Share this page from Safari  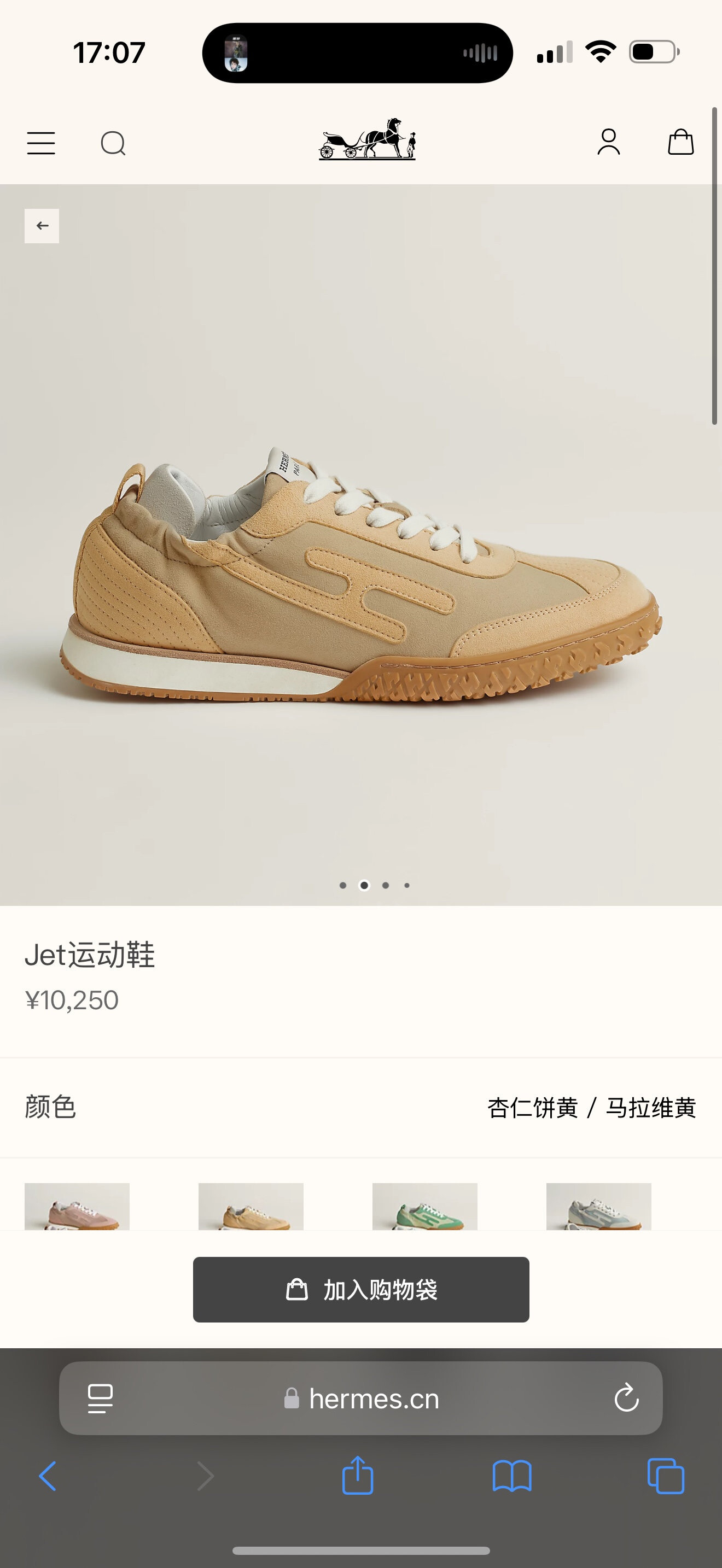[358, 1476]
